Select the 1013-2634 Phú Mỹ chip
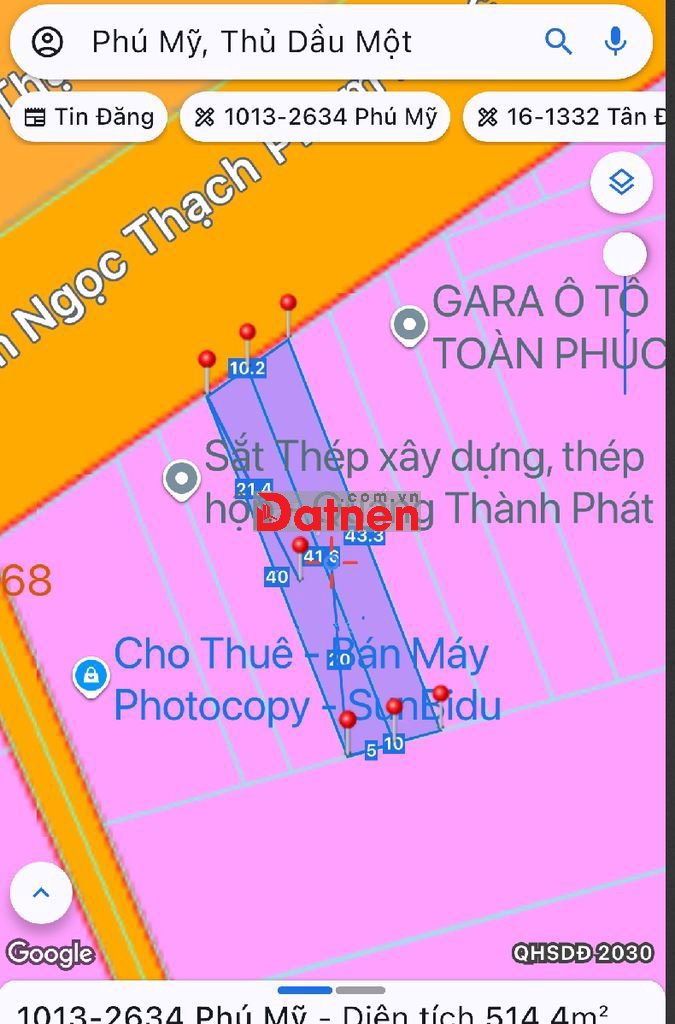The image size is (675, 1024). [315, 117]
